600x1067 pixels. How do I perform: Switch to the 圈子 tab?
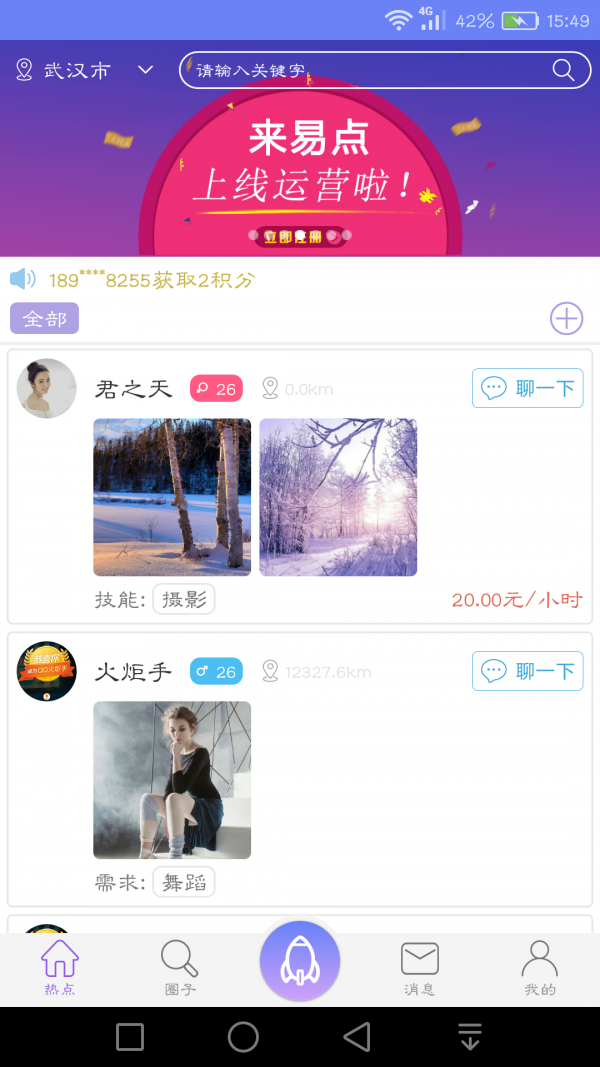point(180,968)
